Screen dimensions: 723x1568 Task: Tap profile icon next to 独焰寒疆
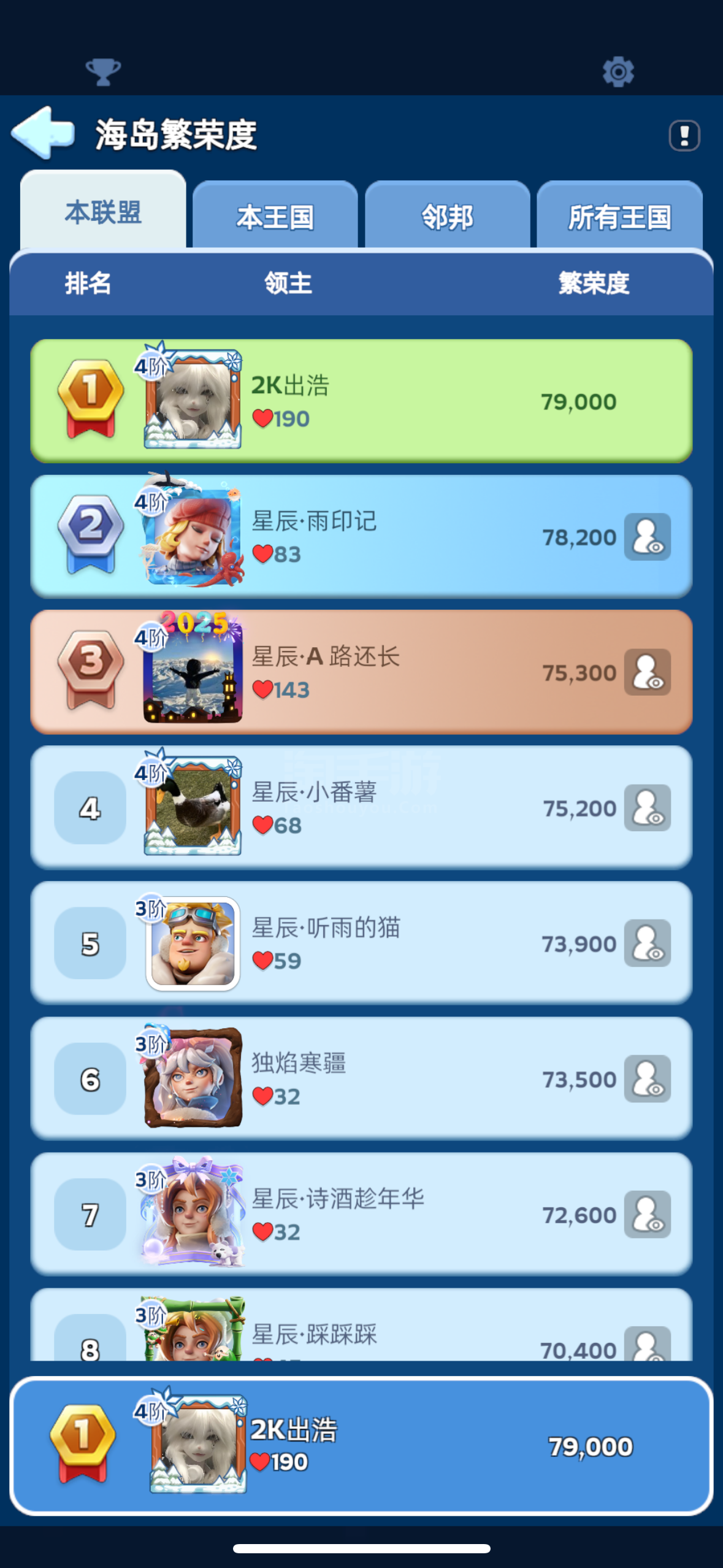pos(647,1079)
